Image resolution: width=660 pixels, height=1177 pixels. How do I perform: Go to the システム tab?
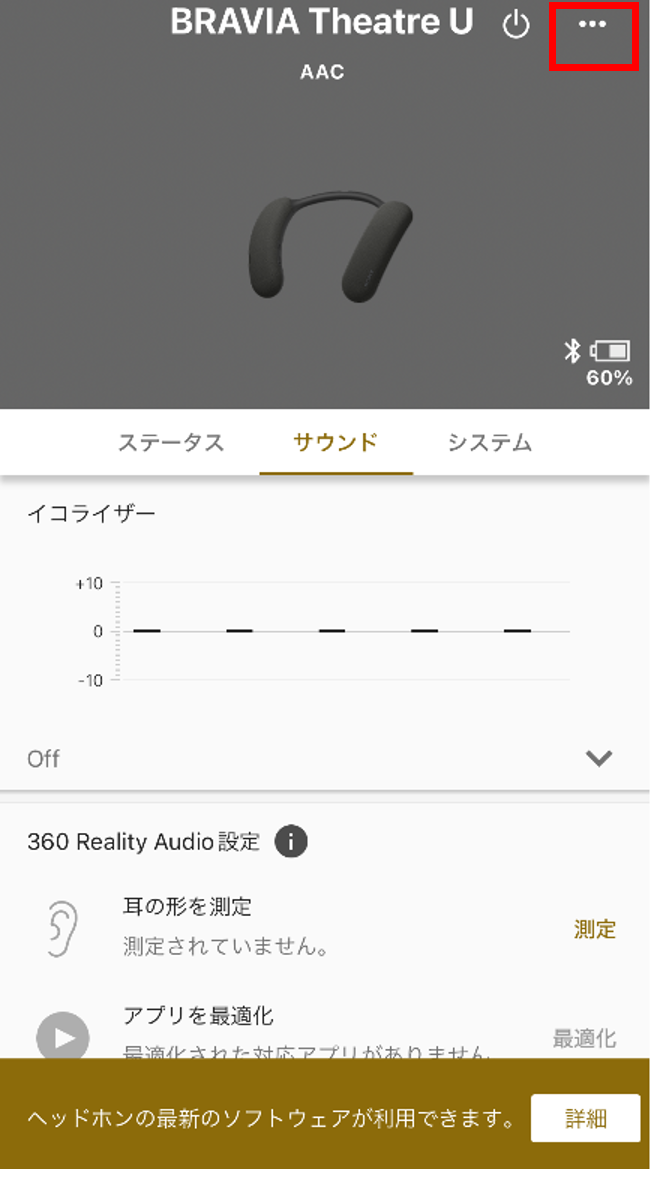(489, 442)
